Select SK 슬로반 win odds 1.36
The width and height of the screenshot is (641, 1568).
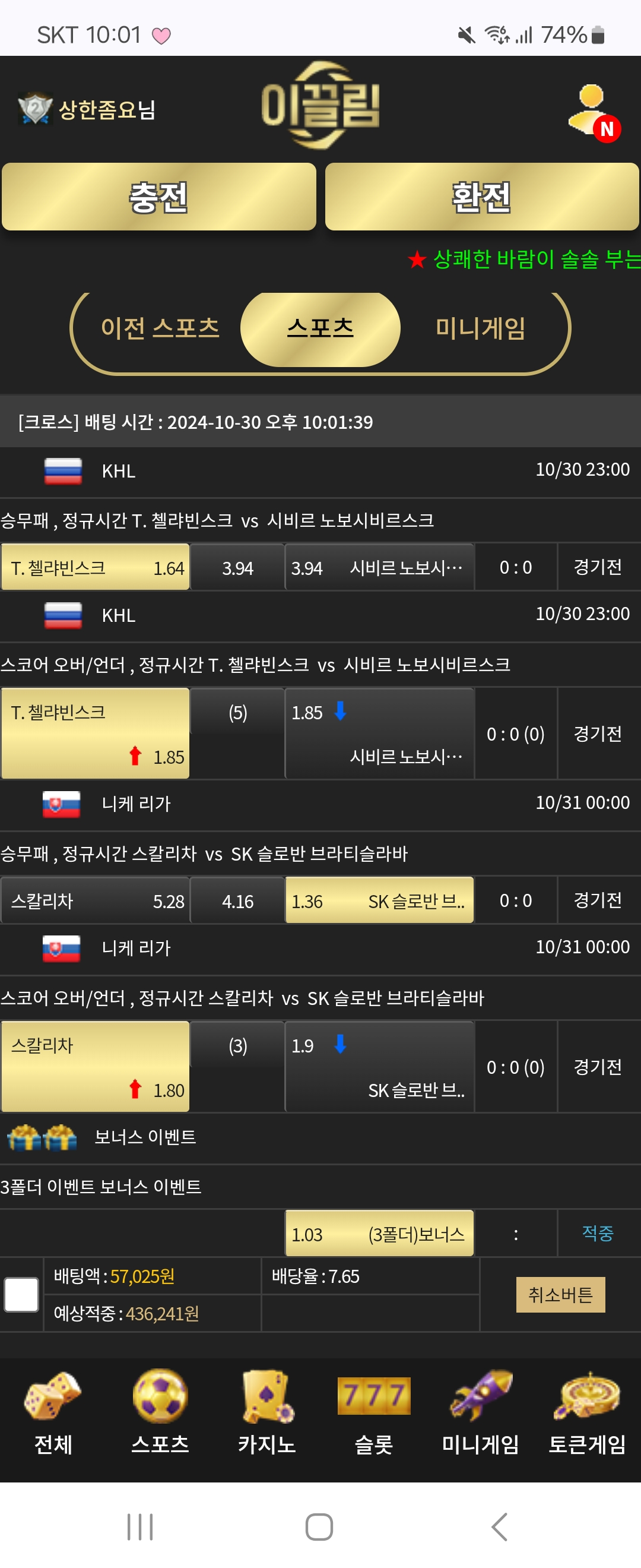(x=379, y=901)
